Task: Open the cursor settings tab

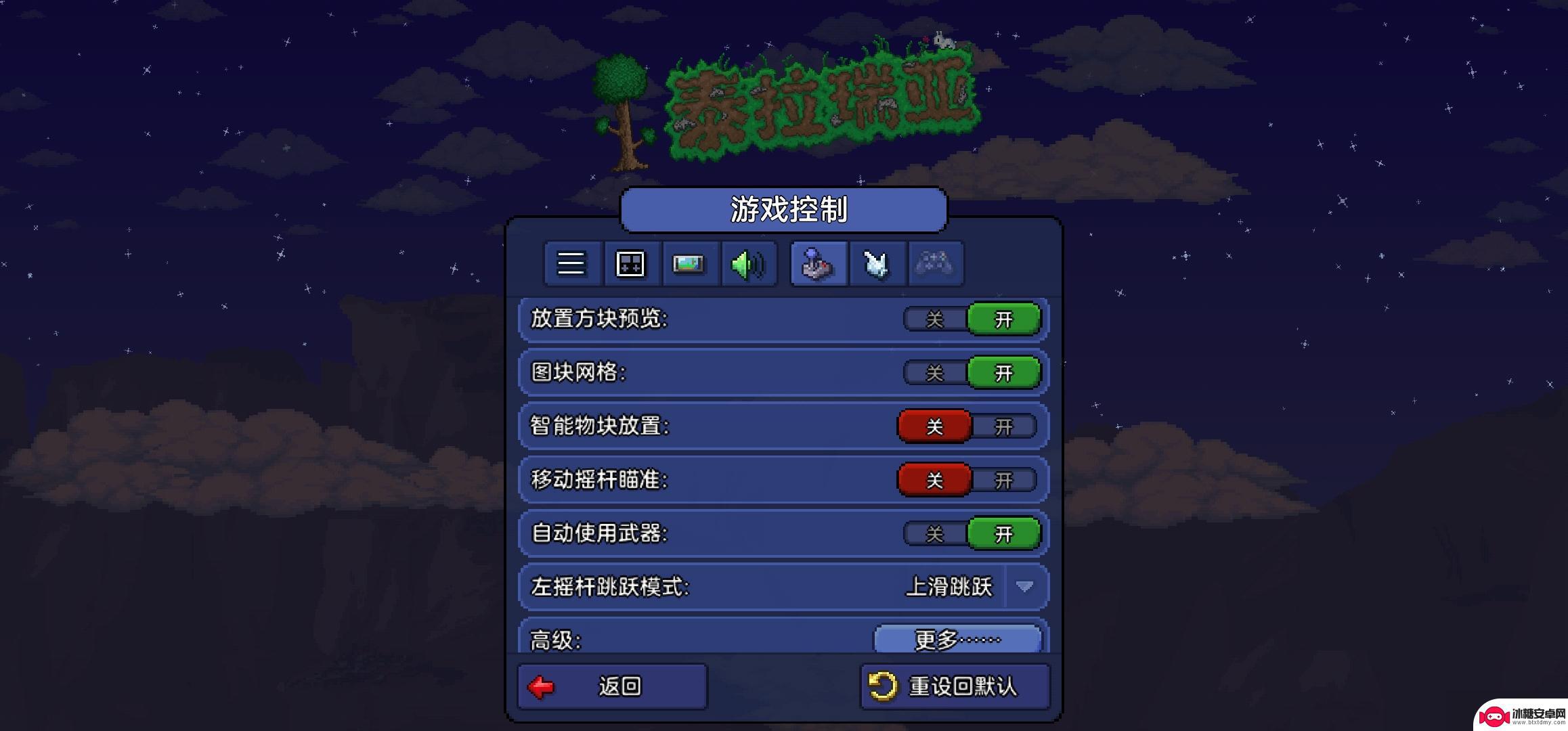Action: [x=877, y=263]
